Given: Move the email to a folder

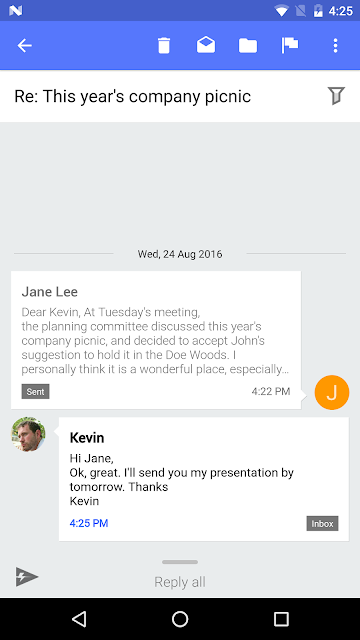Looking at the screenshot, I should point(248,46).
